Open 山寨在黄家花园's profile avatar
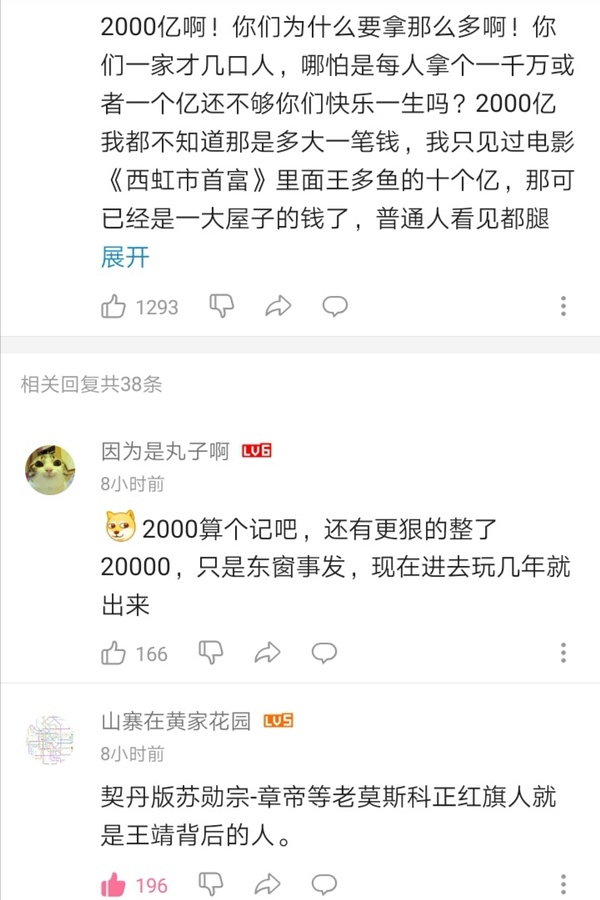 click(50, 738)
